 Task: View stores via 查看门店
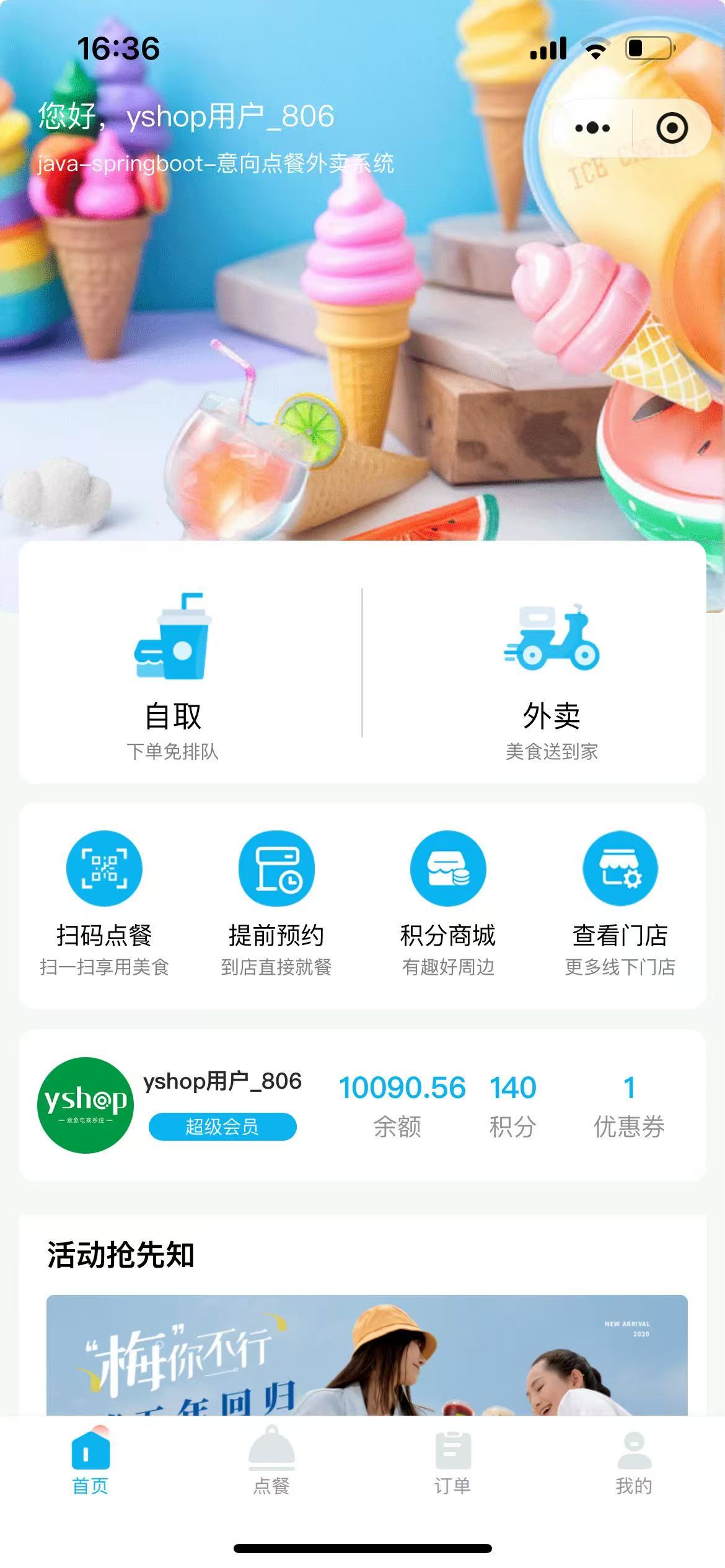point(620,898)
